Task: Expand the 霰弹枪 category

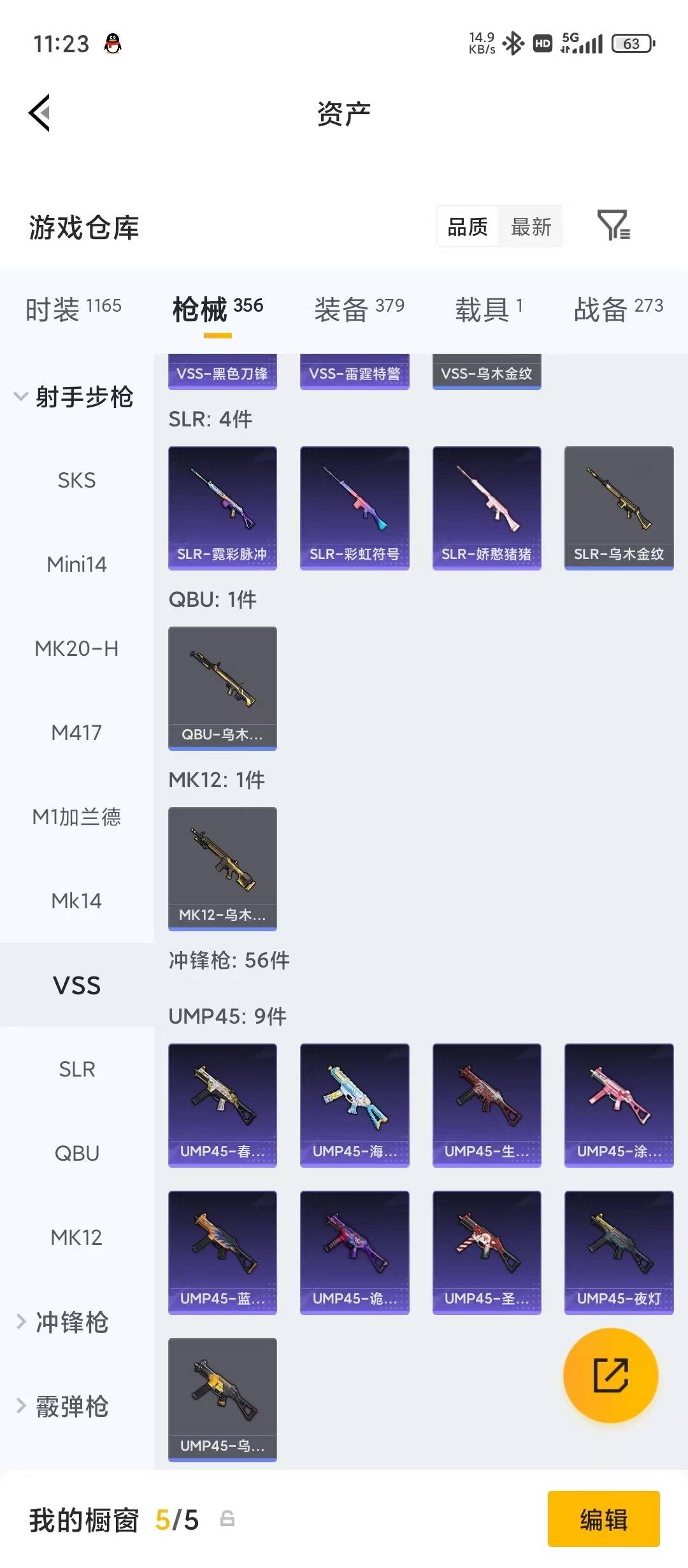Action: coord(62,1406)
